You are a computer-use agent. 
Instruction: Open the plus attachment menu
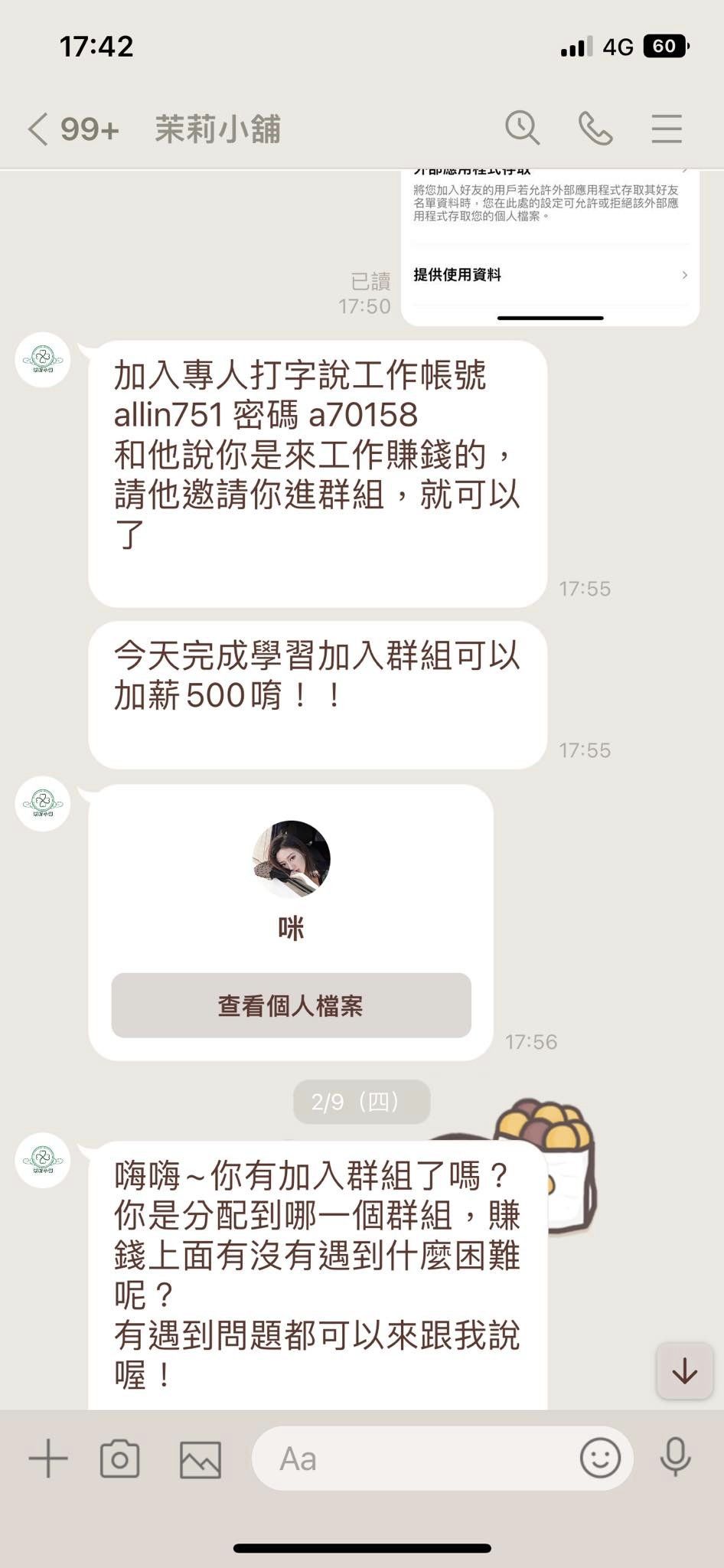pos(48,1459)
